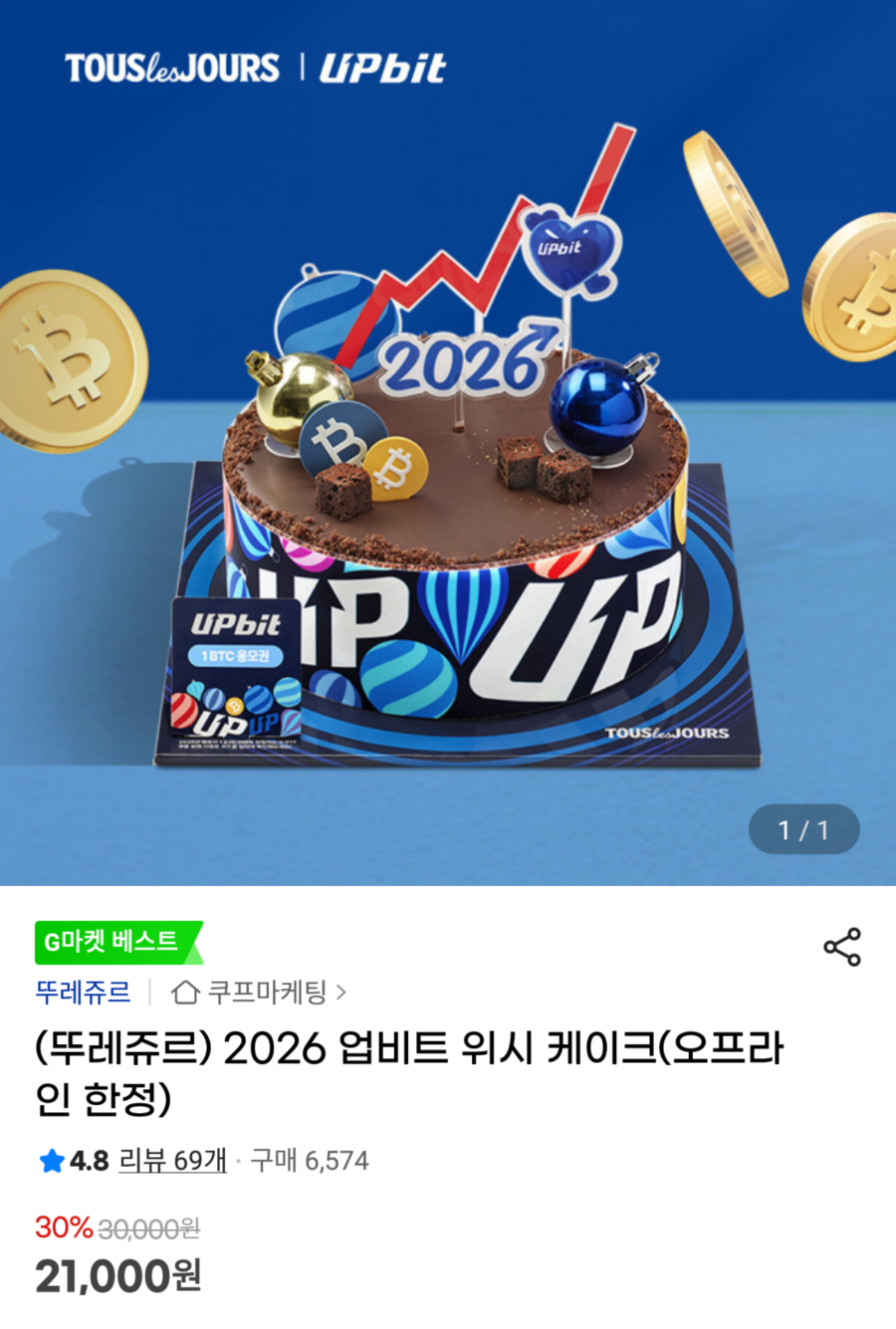Viewport: 896px width, 1329px height.
Task: Click the 1/1 image counter
Action: point(804,828)
